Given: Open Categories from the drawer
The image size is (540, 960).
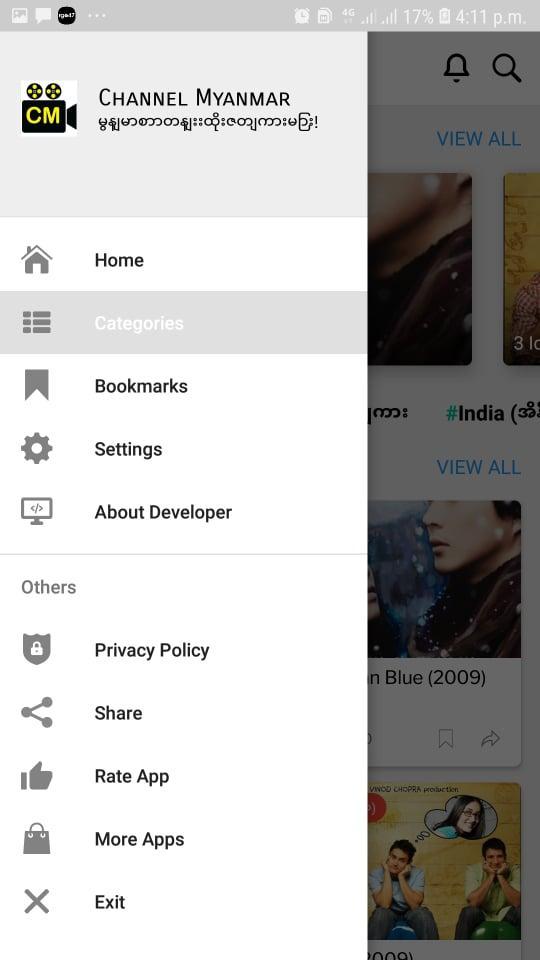Looking at the screenshot, I should click(184, 323).
